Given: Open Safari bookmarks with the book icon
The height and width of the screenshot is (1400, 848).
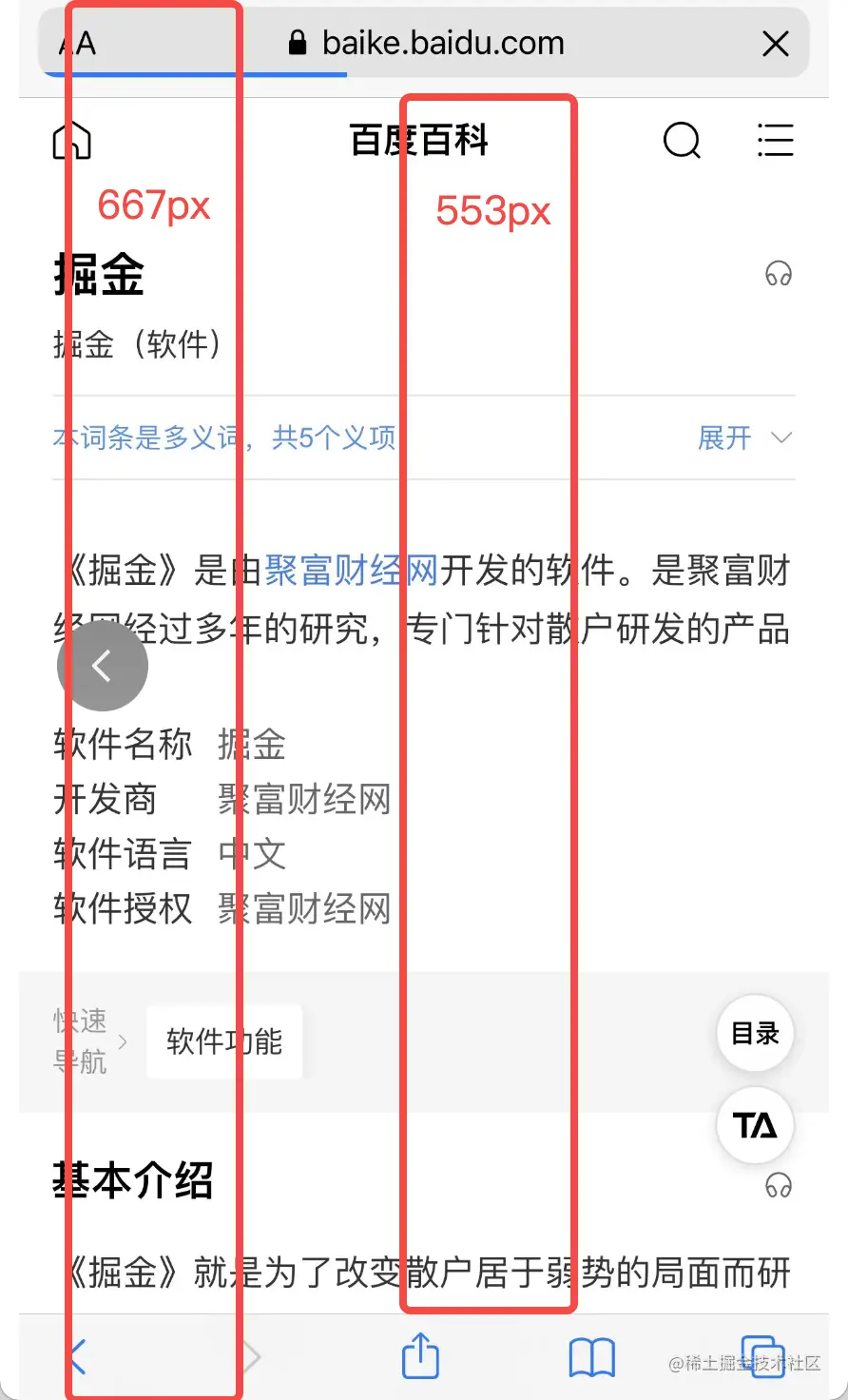Looking at the screenshot, I should pos(591,1357).
